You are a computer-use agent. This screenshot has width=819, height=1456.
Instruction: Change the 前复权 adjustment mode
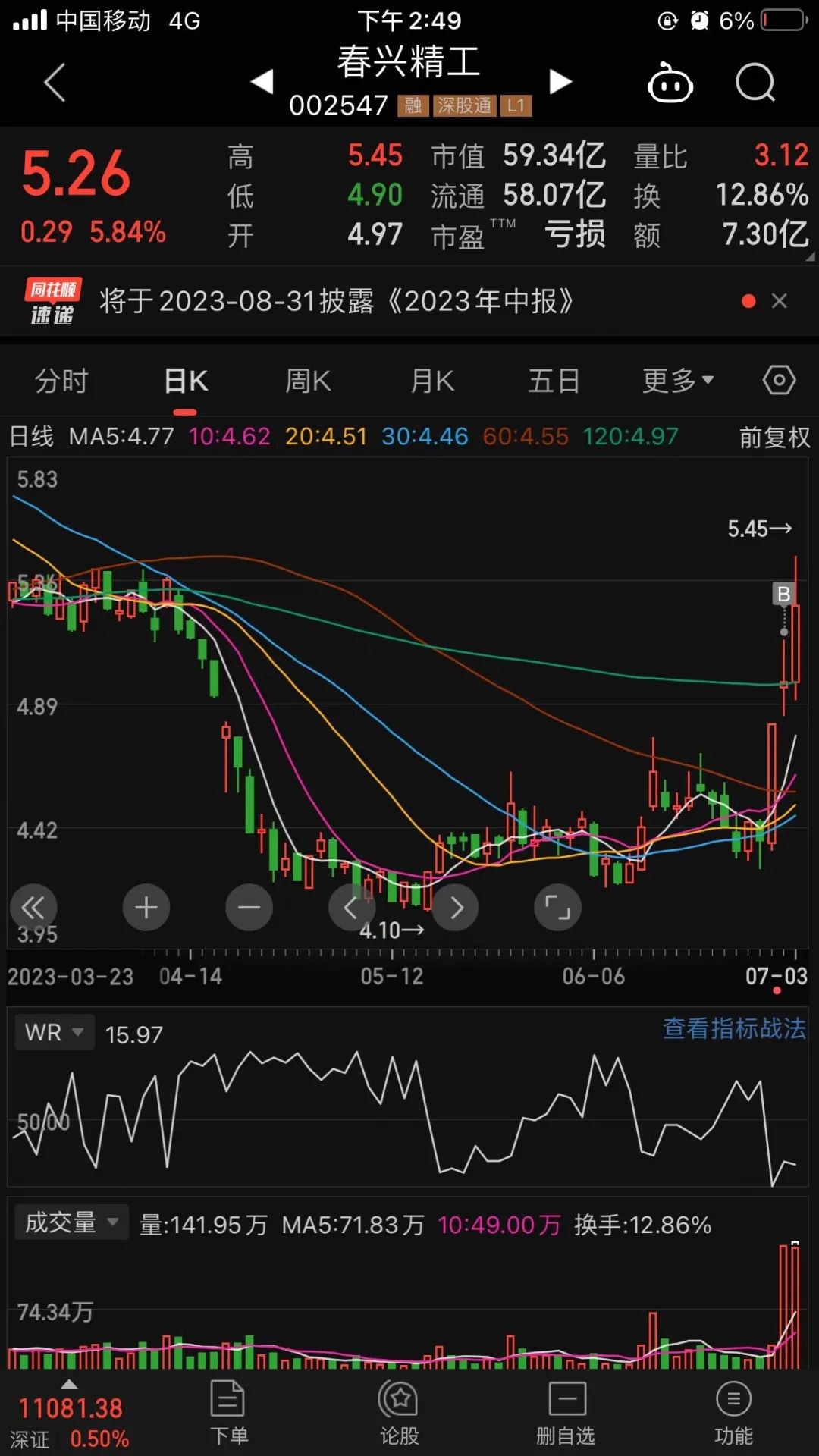tap(773, 438)
